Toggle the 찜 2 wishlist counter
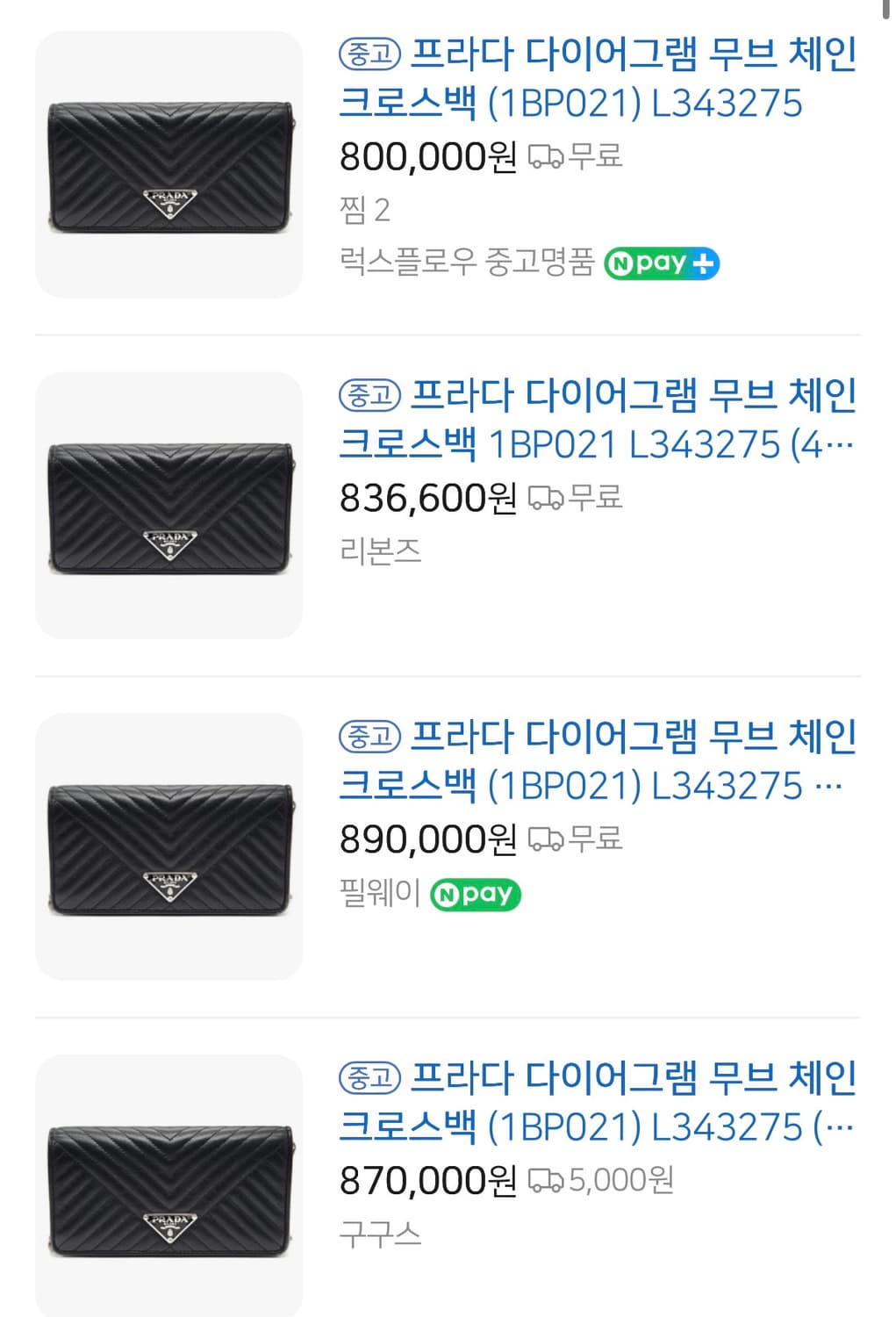 point(362,210)
